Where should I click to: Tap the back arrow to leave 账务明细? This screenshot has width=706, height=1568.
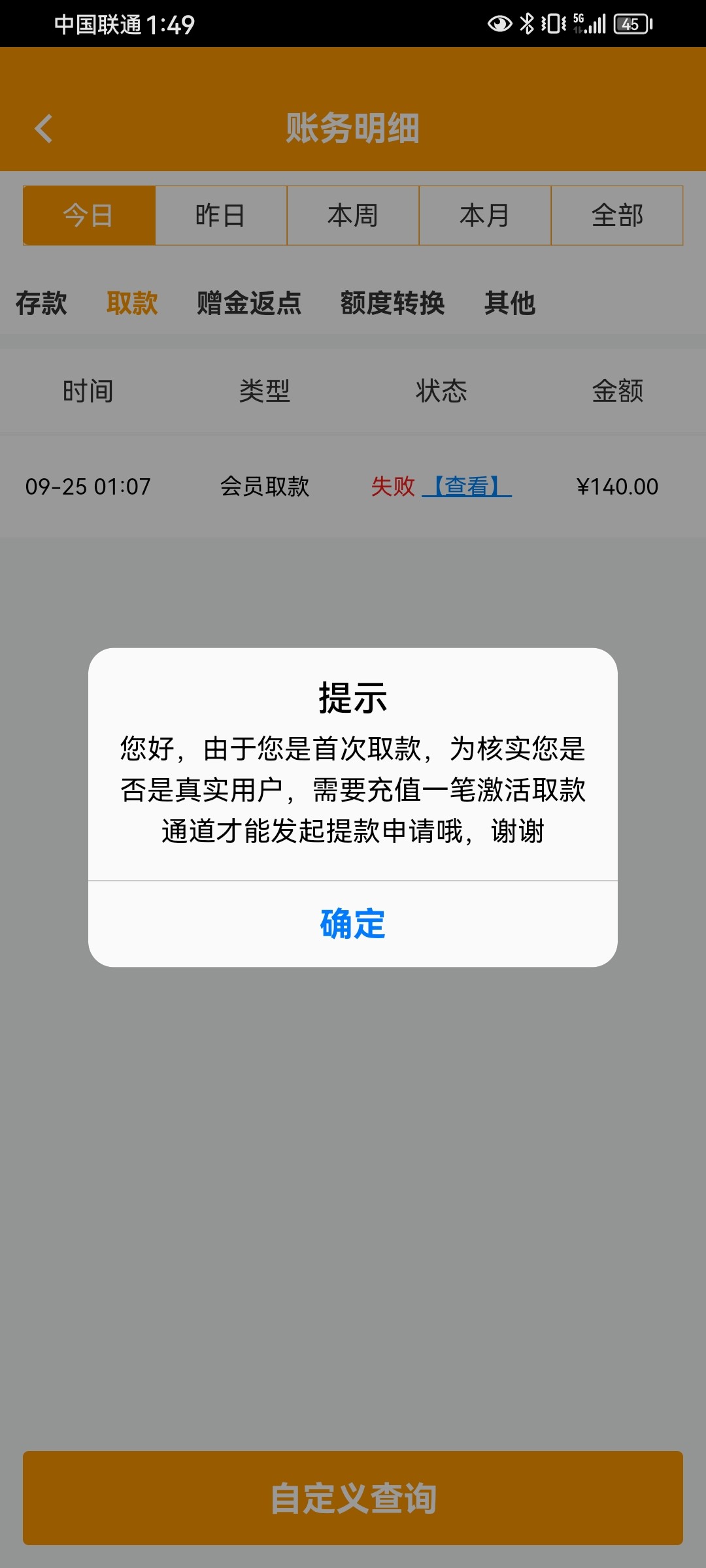point(44,129)
